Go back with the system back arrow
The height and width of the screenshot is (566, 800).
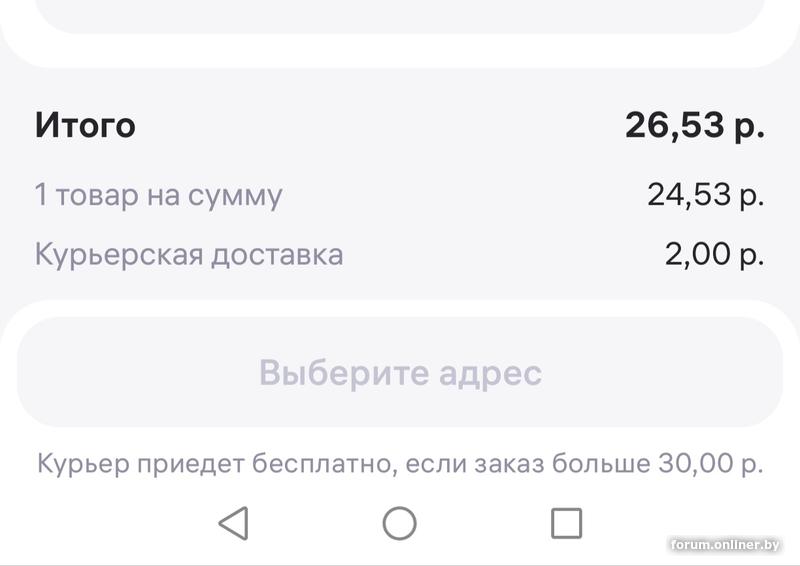tap(233, 522)
